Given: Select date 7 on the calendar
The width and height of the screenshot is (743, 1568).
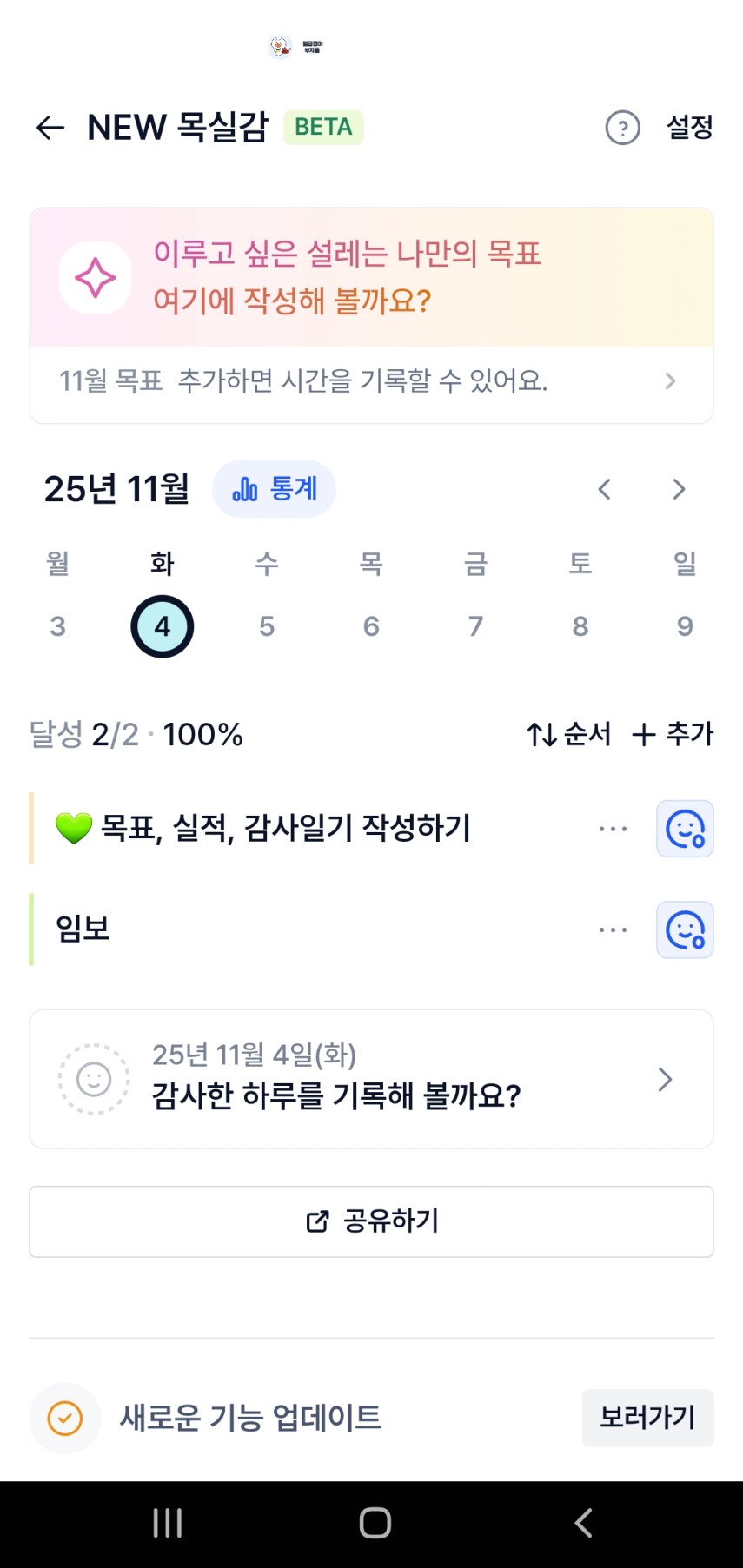Looking at the screenshot, I should click(x=475, y=626).
